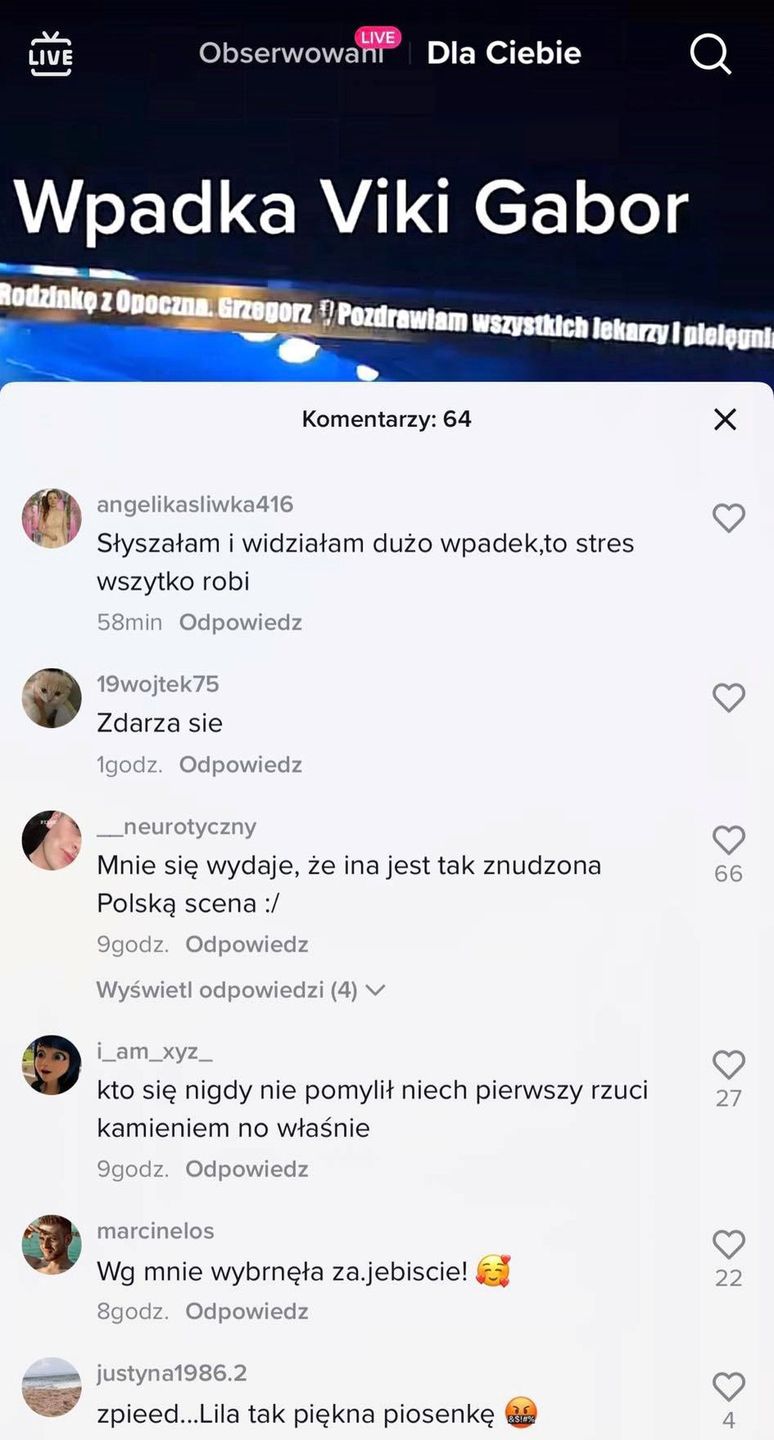
Task: Reply to __neurotyczny's comment
Action: [246, 945]
